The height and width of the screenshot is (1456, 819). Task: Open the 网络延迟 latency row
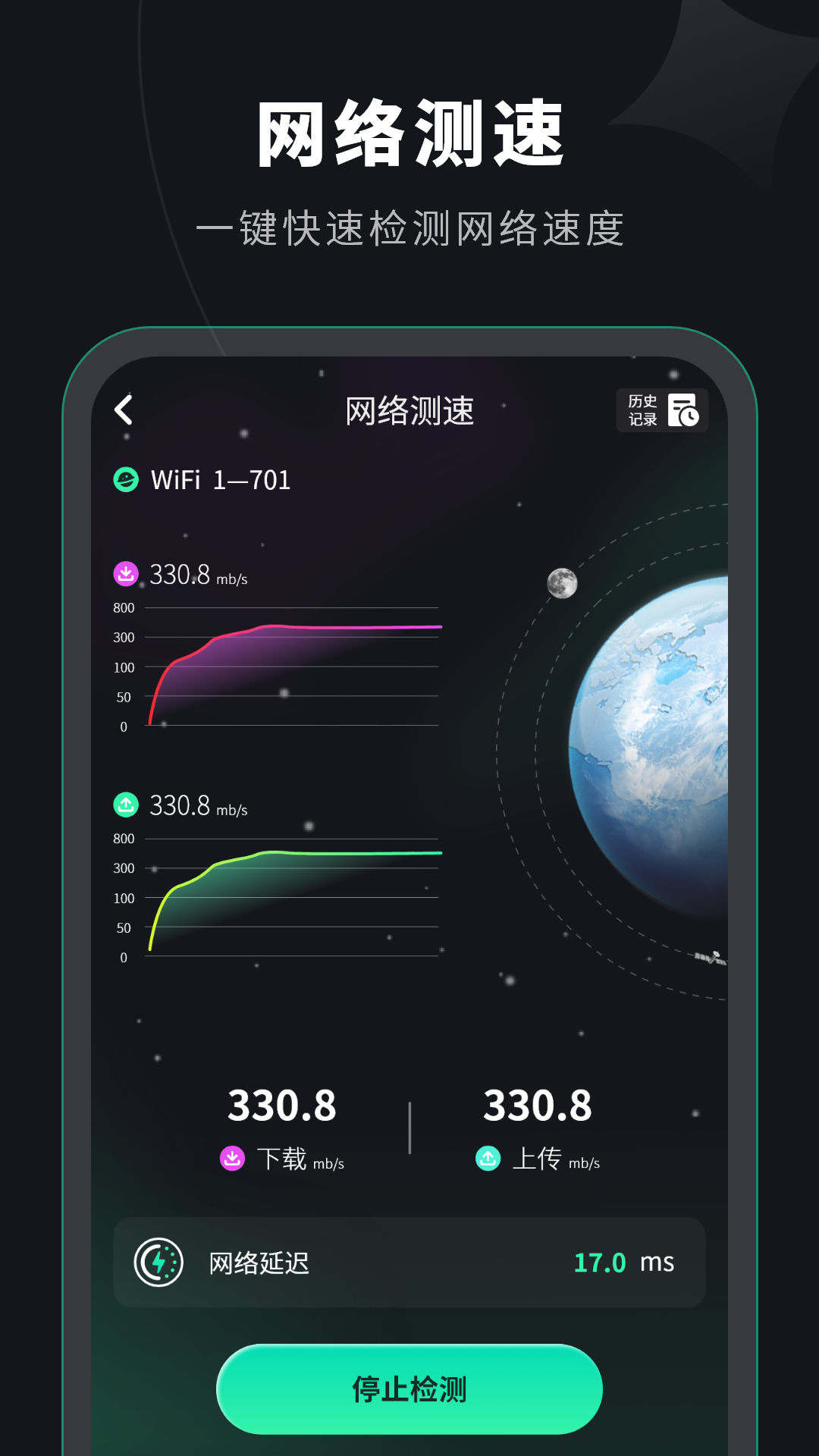click(x=409, y=1263)
